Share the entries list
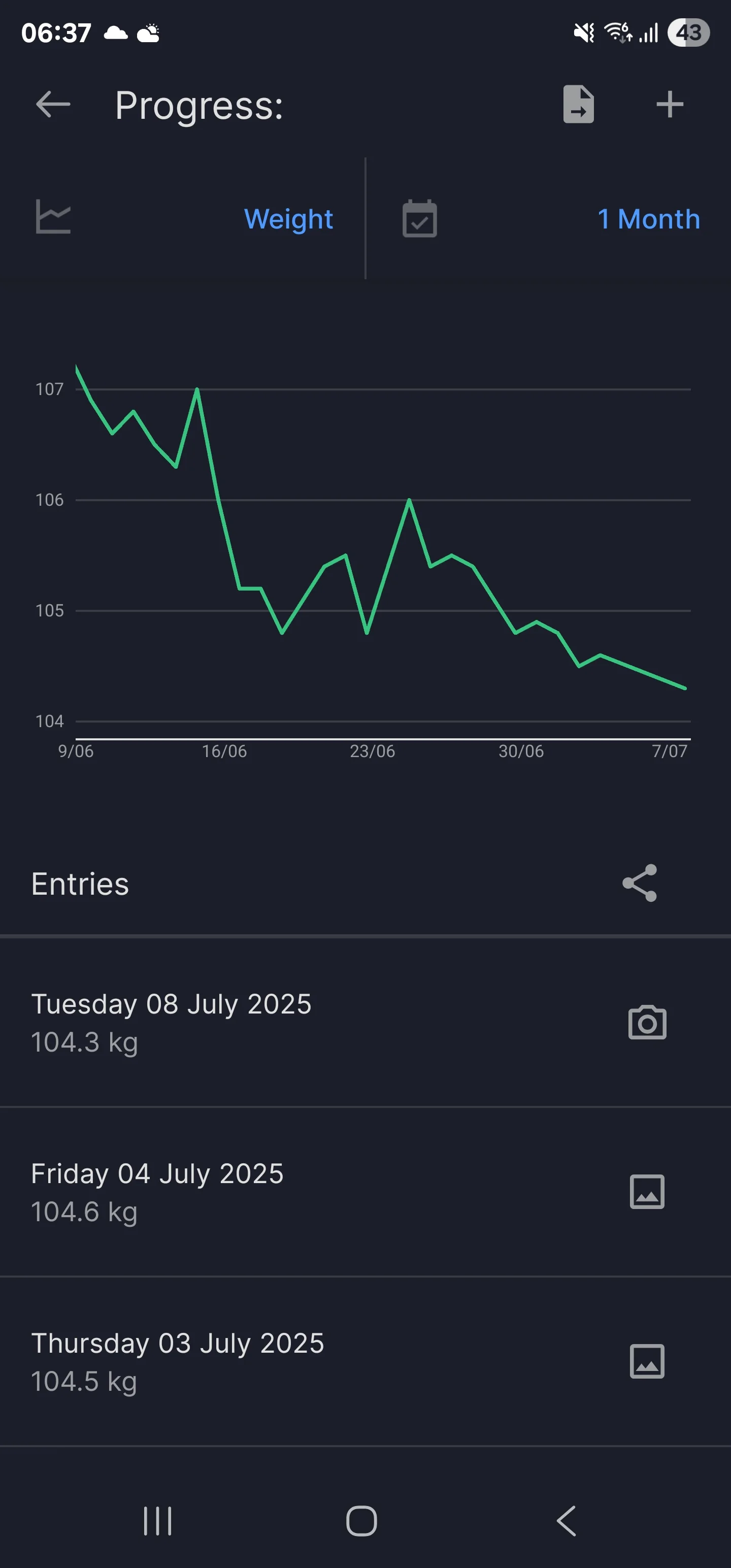The width and height of the screenshot is (731, 1568). click(x=640, y=883)
